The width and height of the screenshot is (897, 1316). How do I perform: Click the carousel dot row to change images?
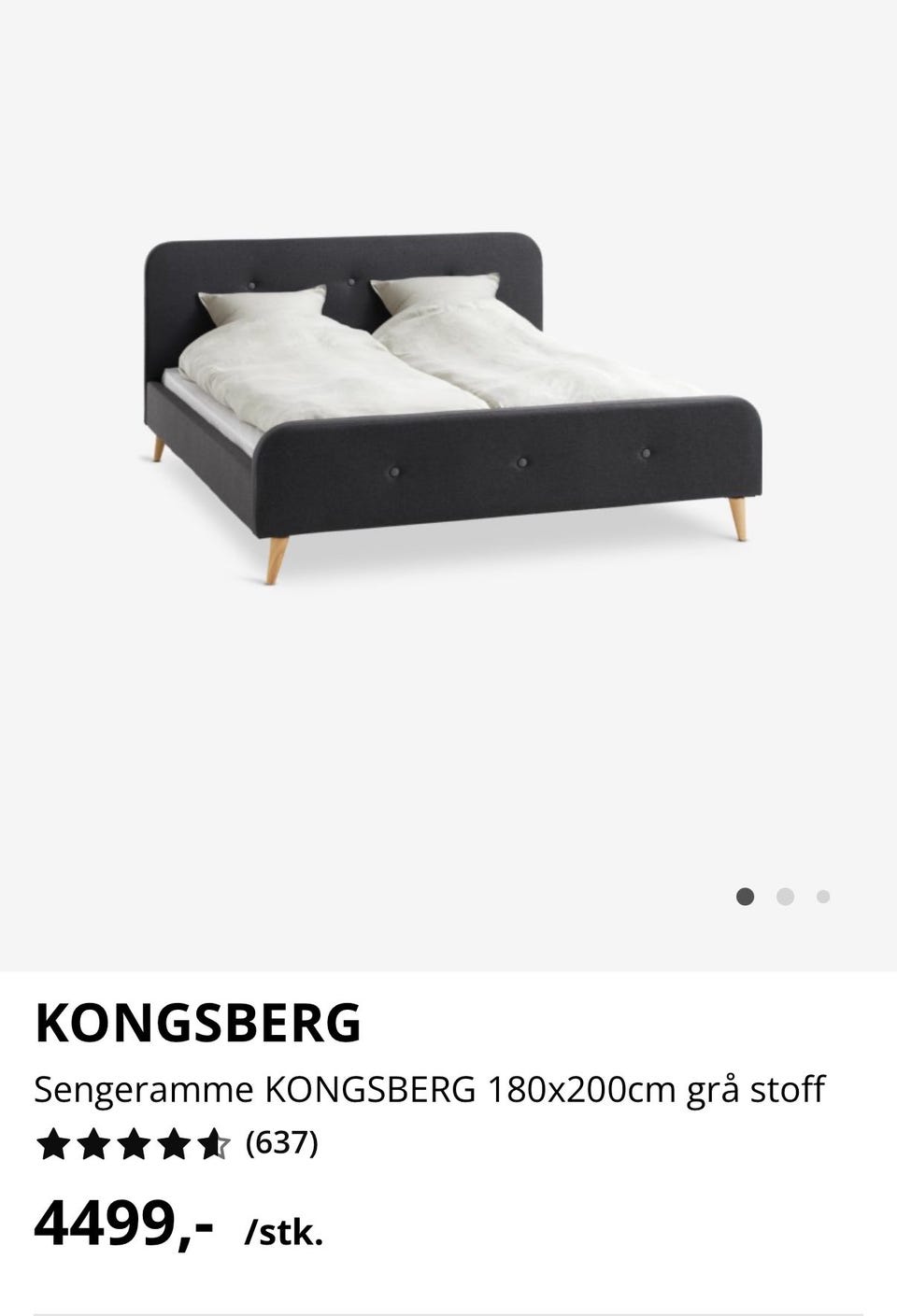[784, 897]
